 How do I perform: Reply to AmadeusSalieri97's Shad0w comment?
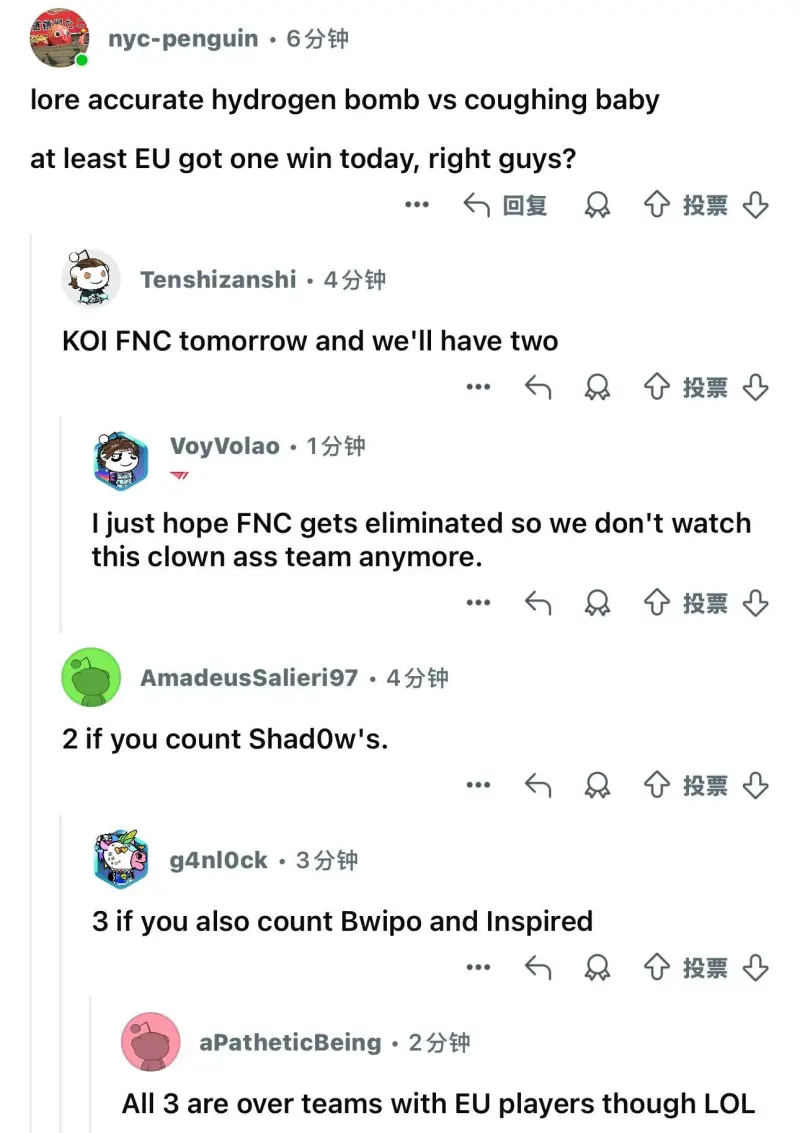[538, 786]
